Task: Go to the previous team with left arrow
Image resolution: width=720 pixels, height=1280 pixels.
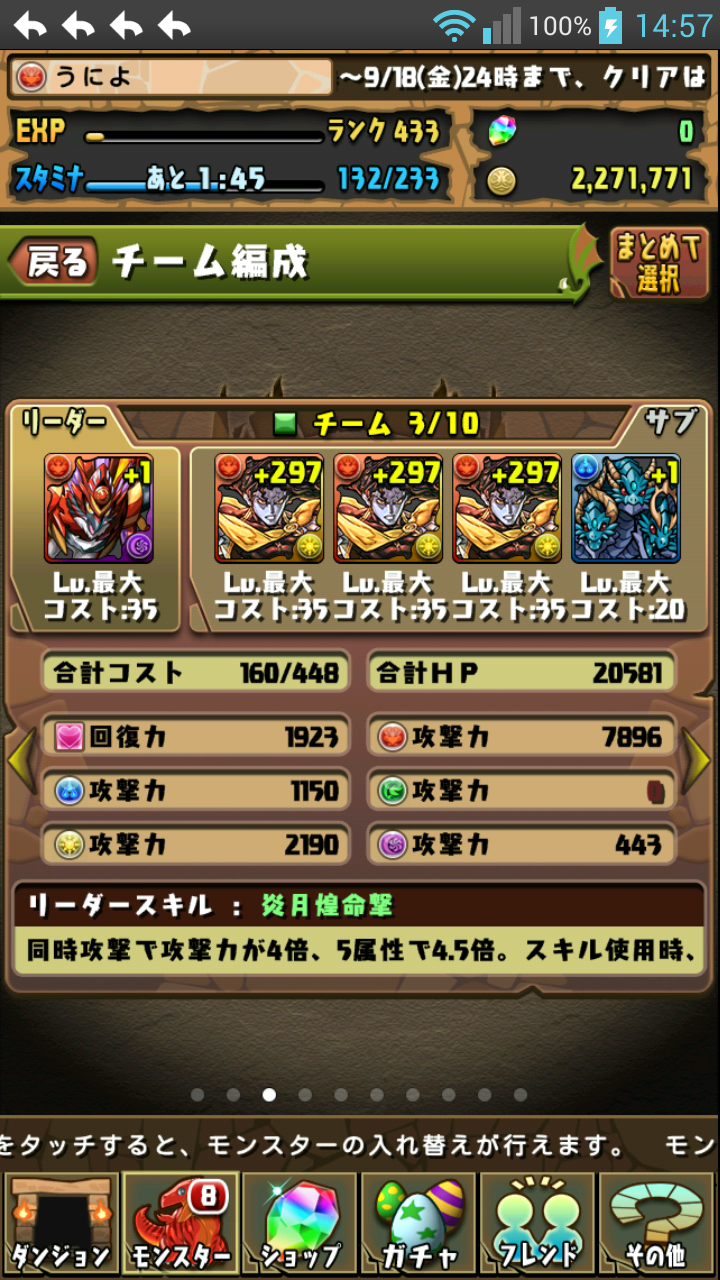Action: [x=22, y=762]
